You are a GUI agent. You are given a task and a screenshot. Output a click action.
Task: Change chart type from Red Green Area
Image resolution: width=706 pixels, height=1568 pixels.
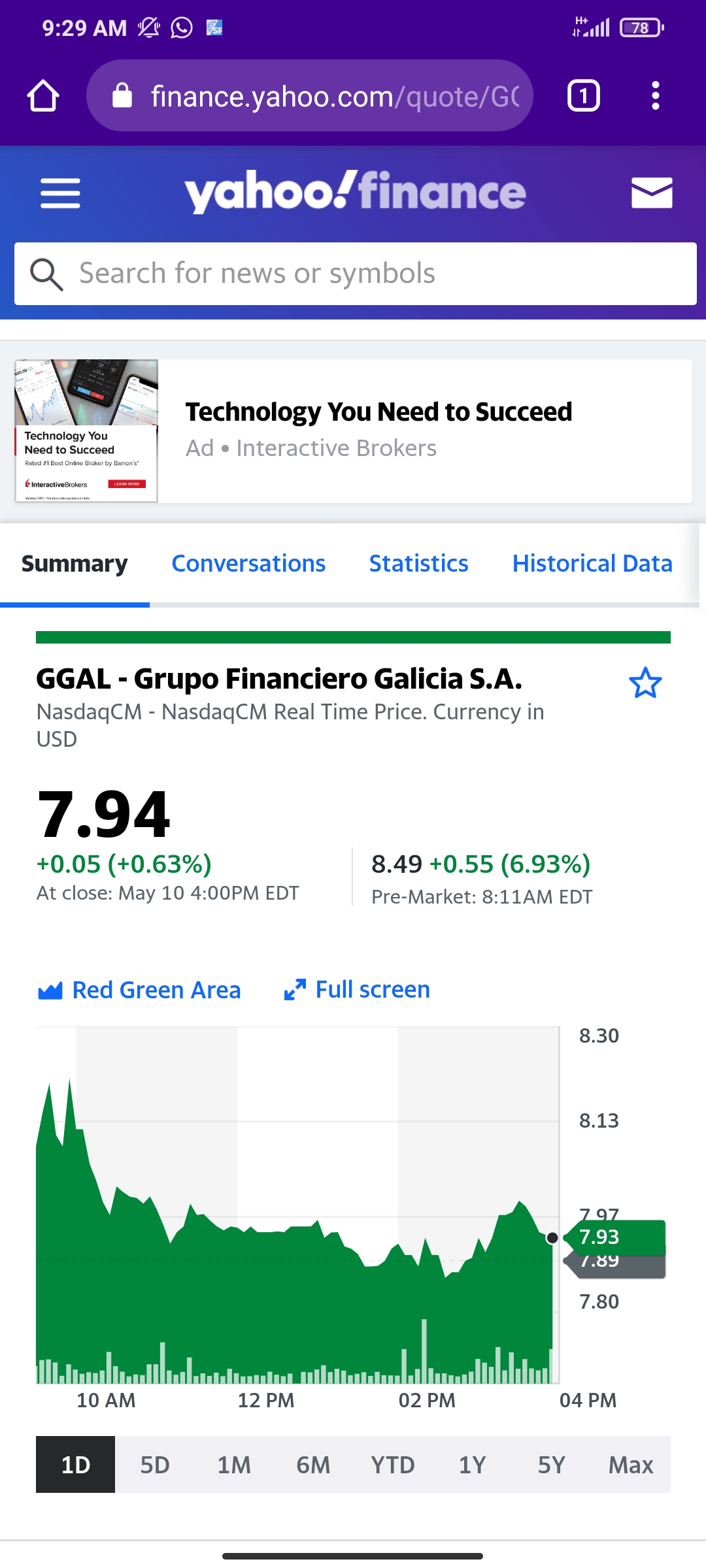[139, 990]
